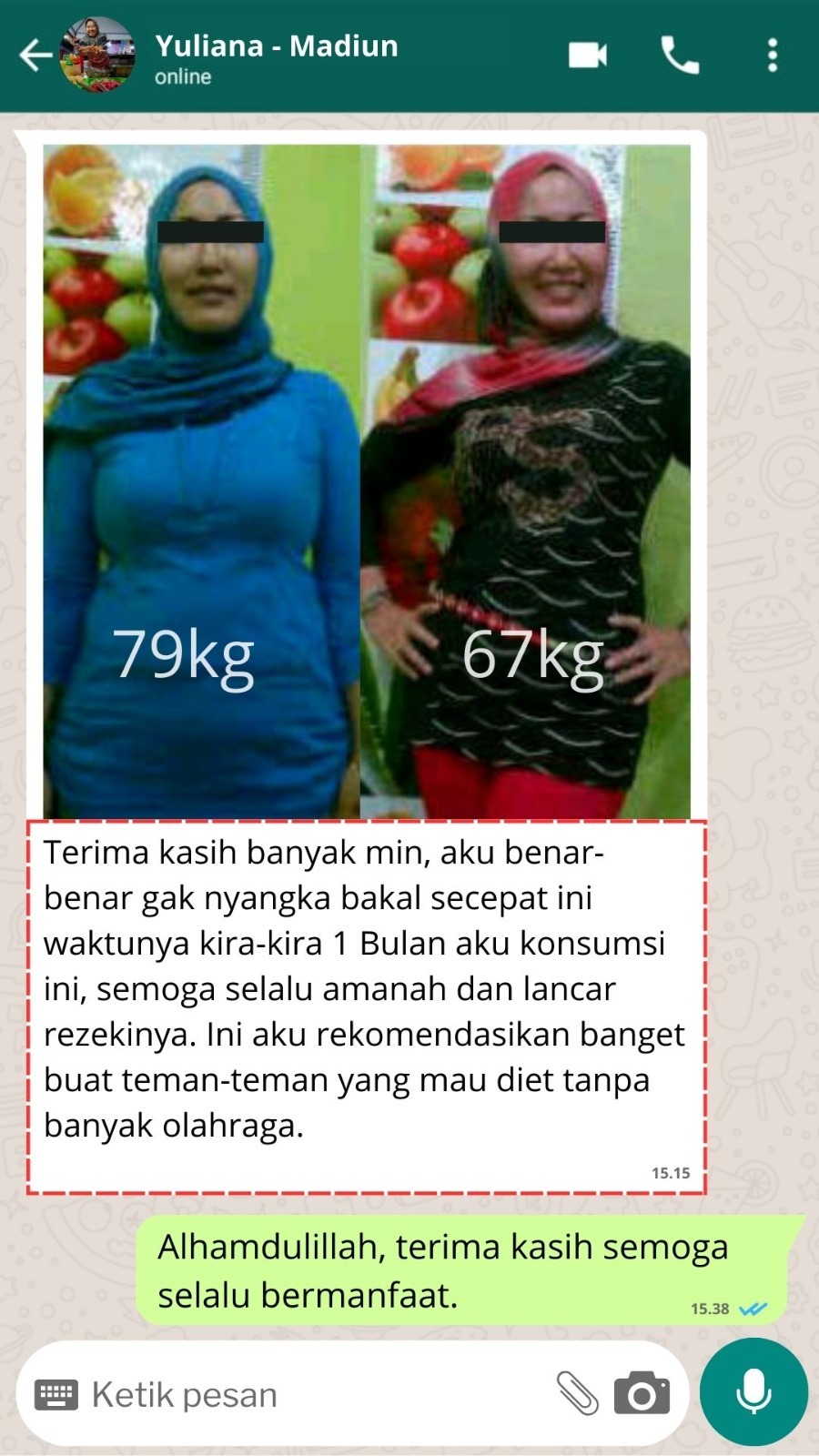View contact info for Yuliana - Madiun
Image resolution: width=819 pixels, height=1456 pixels.
click(276, 56)
